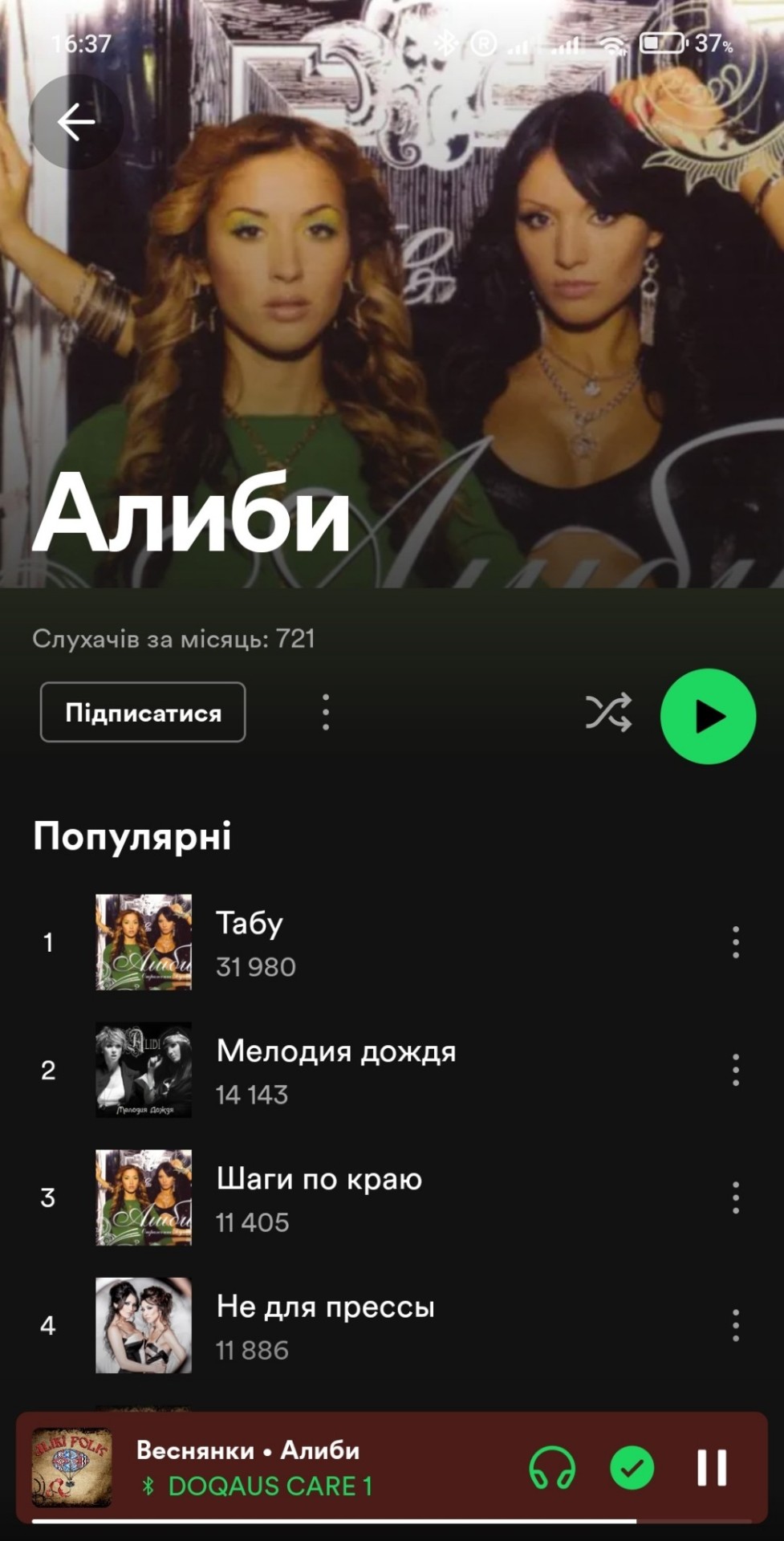Open the headphones device picker
The height and width of the screenshot is (1541, 784).
click(552, 1468)
